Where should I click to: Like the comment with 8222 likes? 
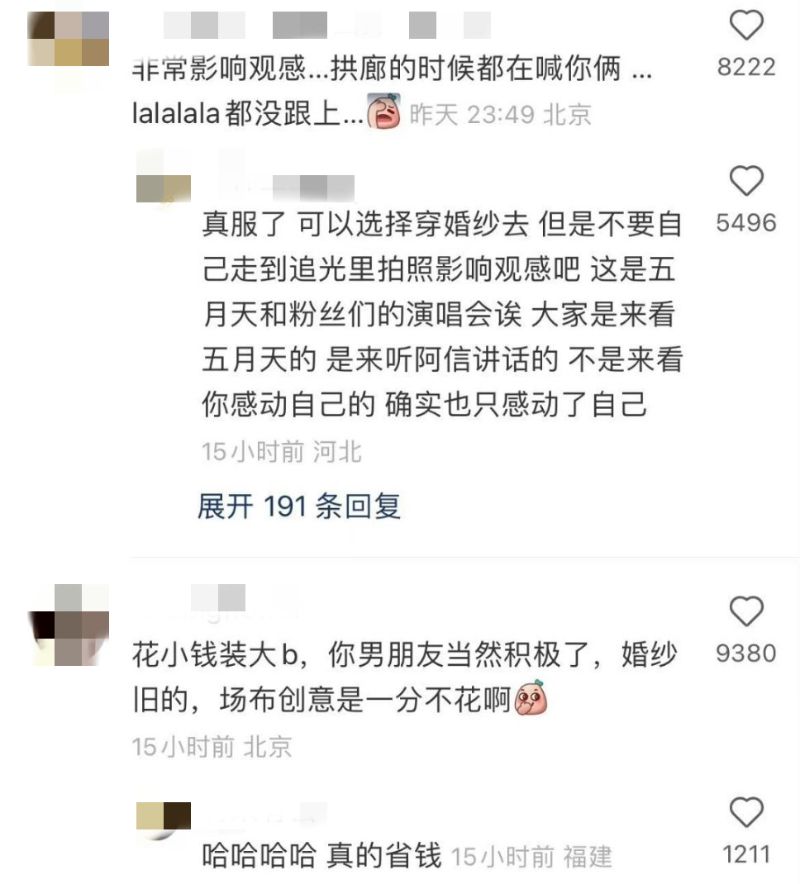pyautogui.click(x=747, y=25)
